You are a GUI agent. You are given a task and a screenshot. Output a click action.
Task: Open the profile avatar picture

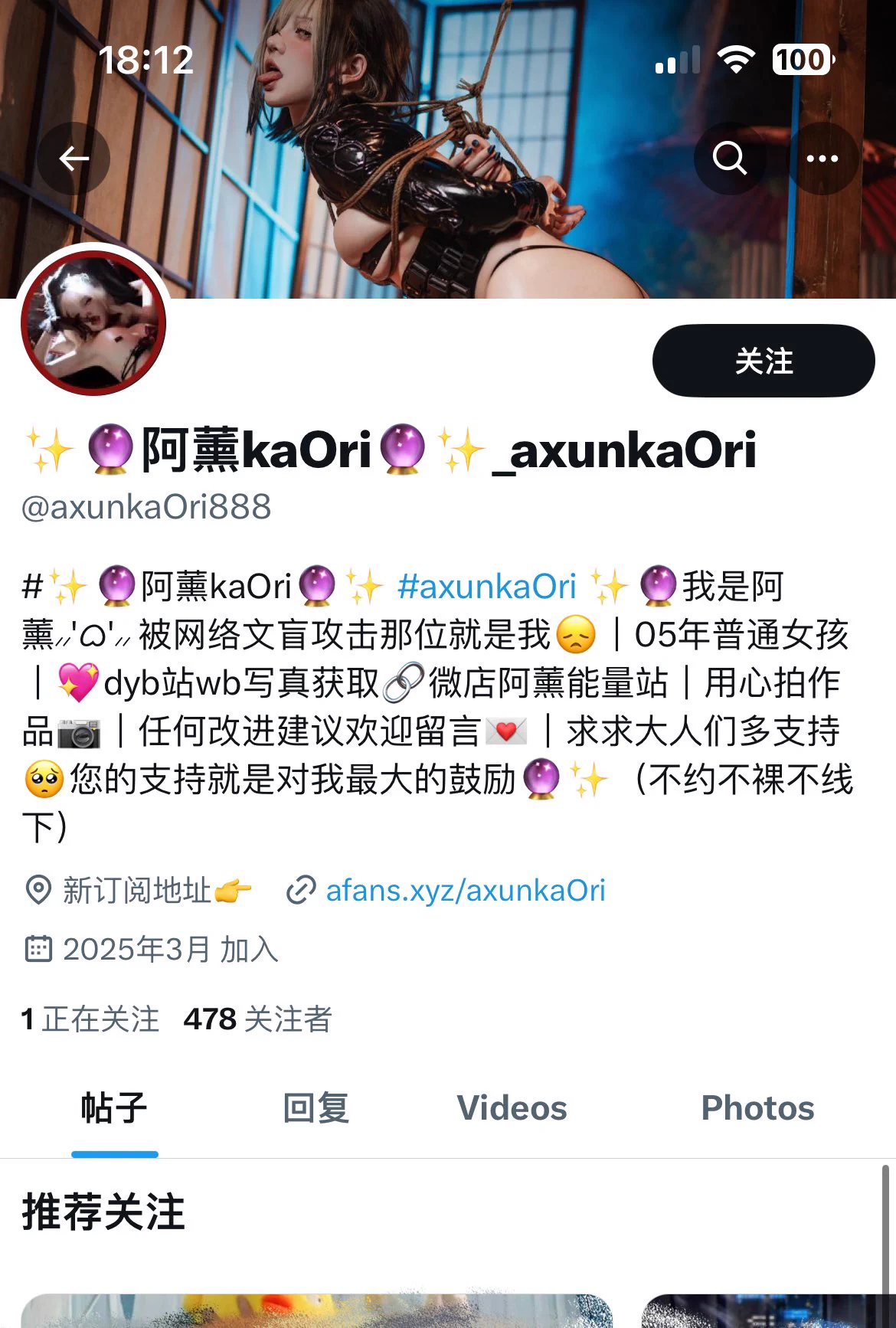tap(93, 322)
